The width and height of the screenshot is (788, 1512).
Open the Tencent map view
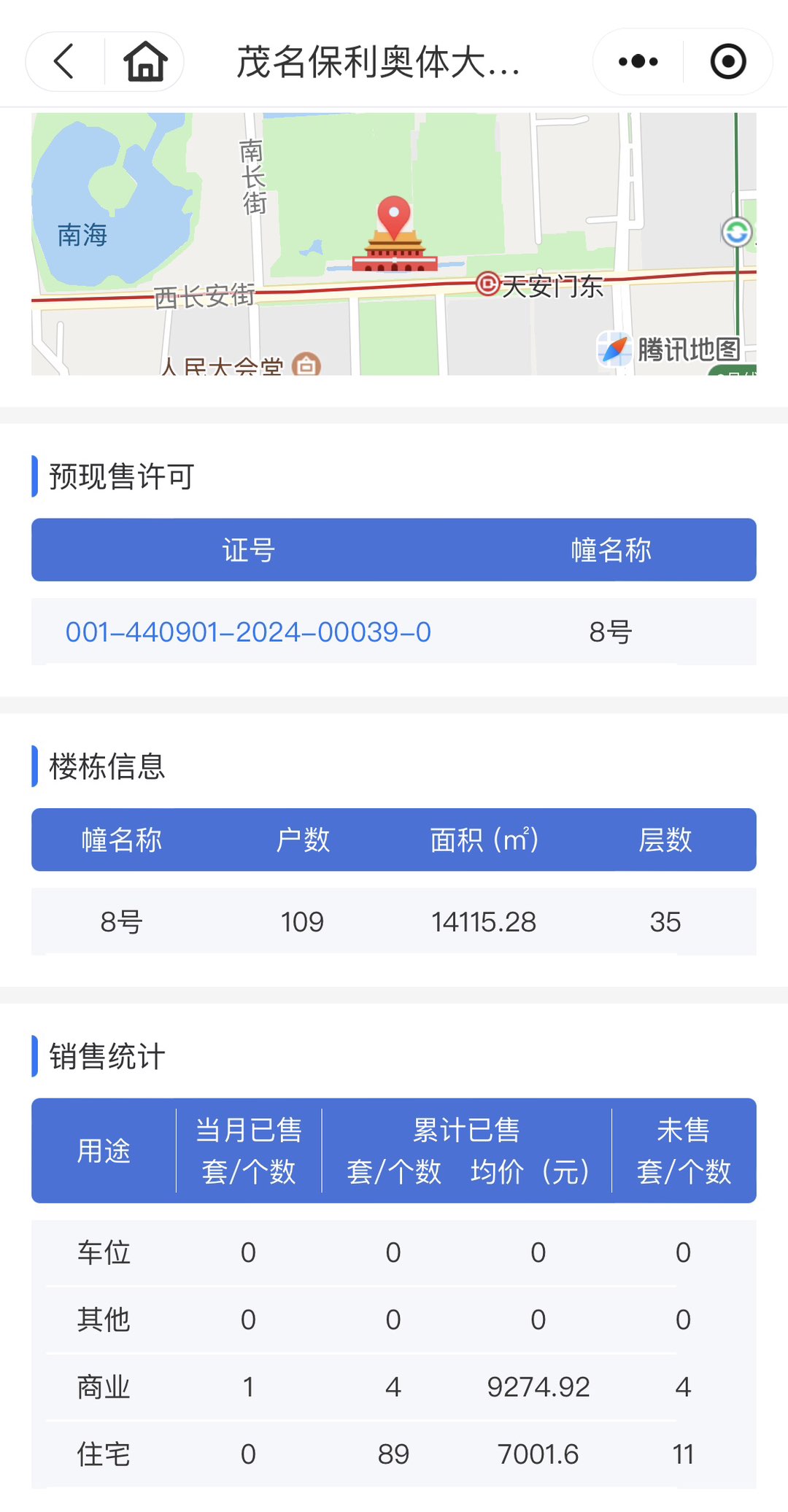pyautogui.click(x=394, y=244)
